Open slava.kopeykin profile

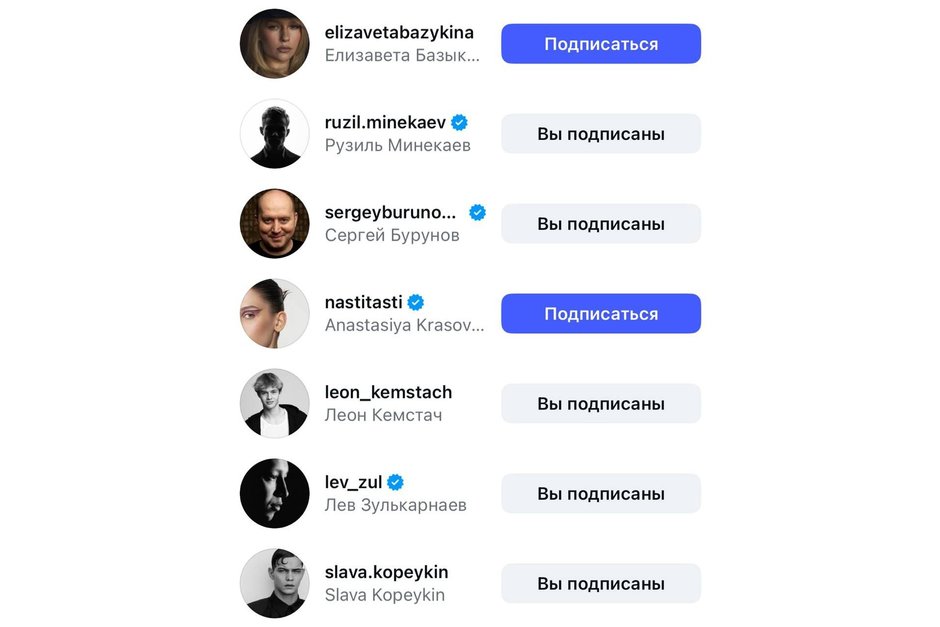[386, 573]
